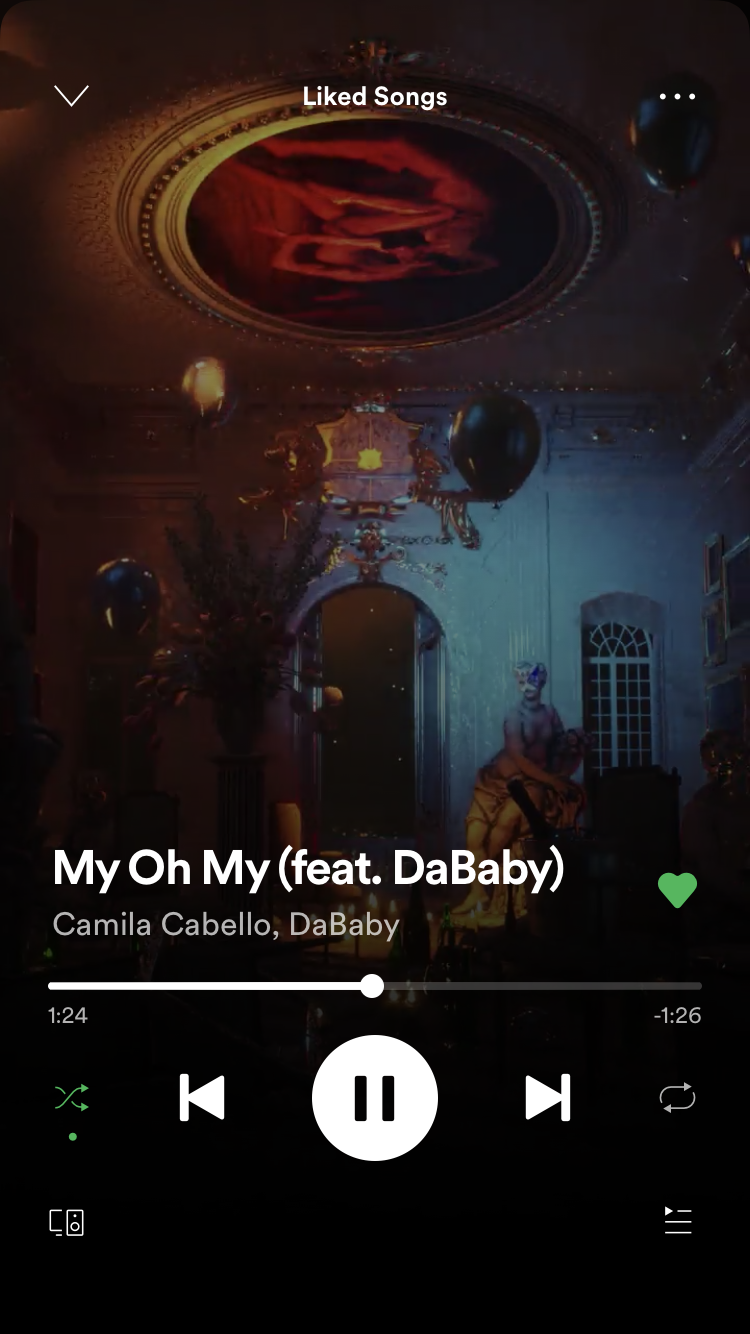This screenshot has height=1334, width=750.
Task: Open Camila Cabello, DaBaby artist link
Action: [226, 925]
